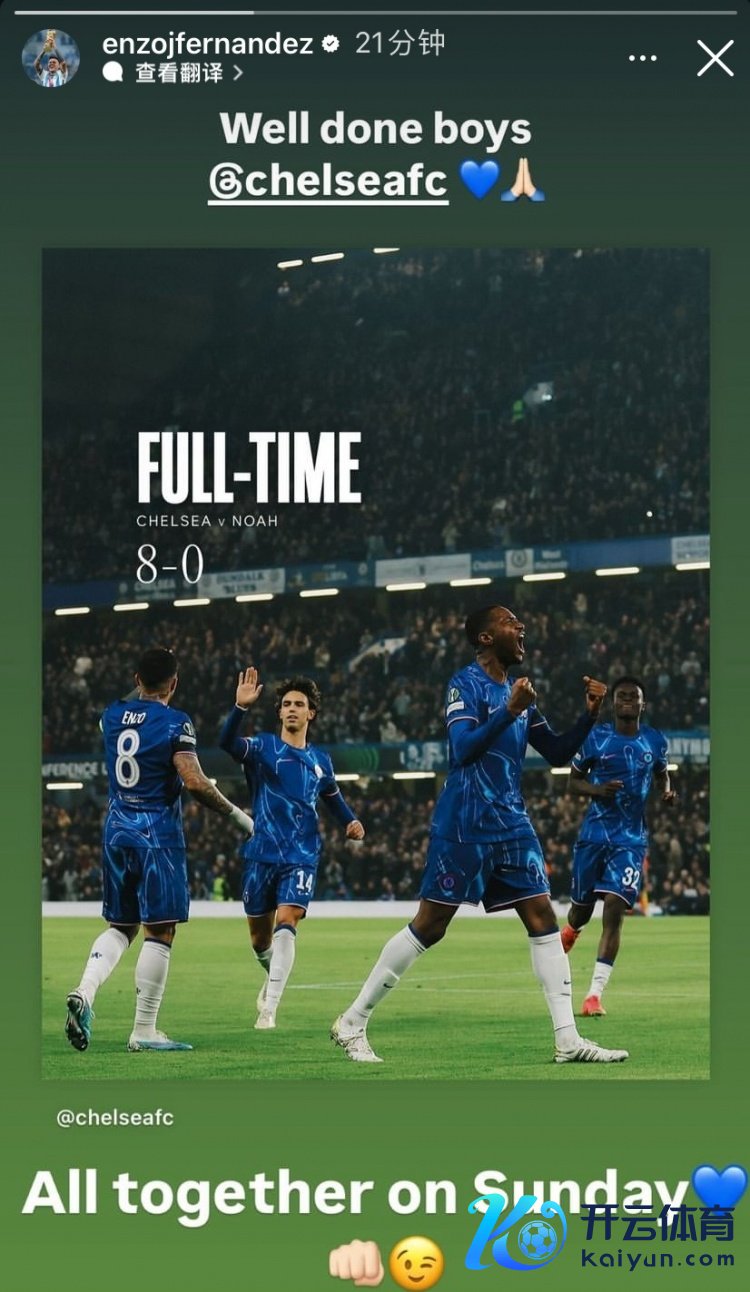
Task: Open enzojfernandez's profile picture
Action: point(50,58)
